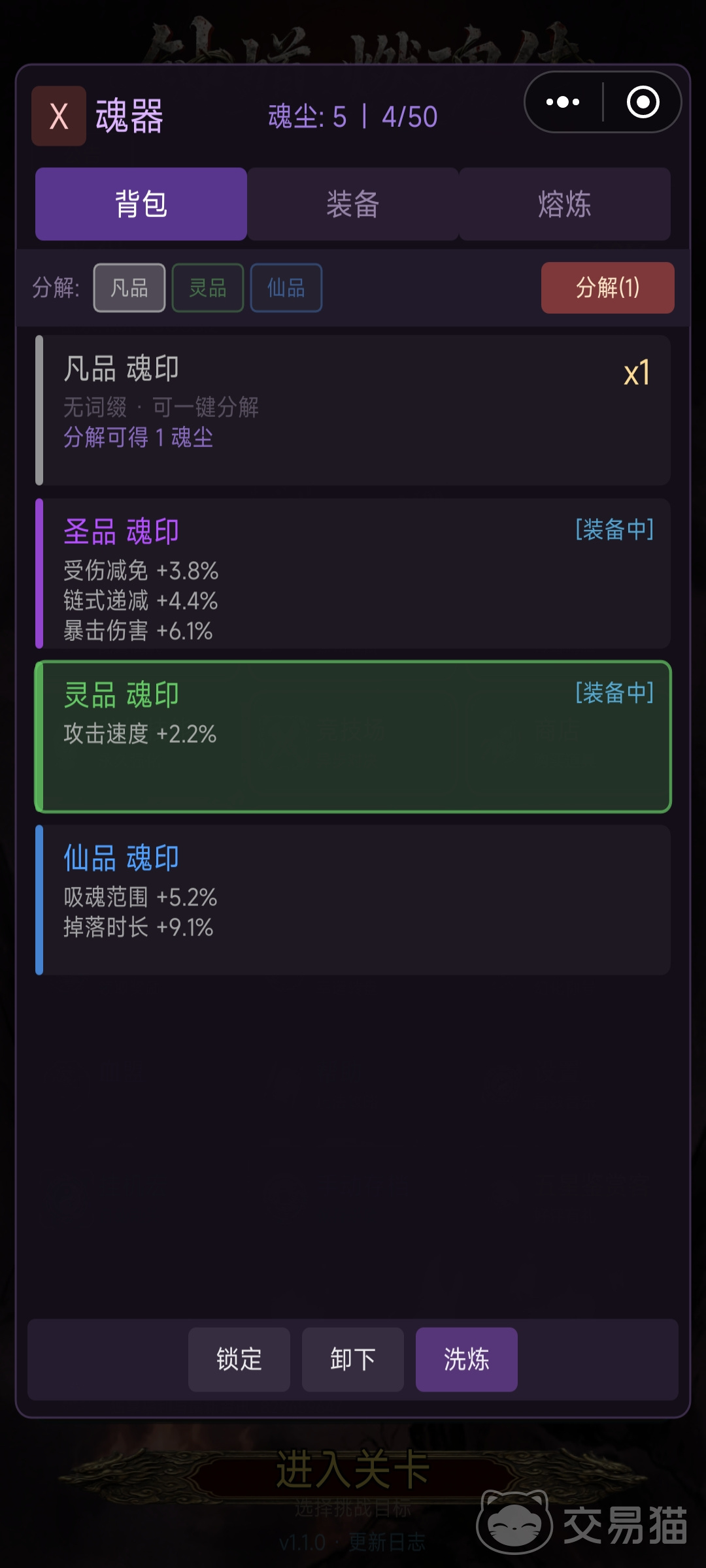Close the 魂器 panel with X
The width and height of the screenshot is (706, 1568).
[59, 116]
